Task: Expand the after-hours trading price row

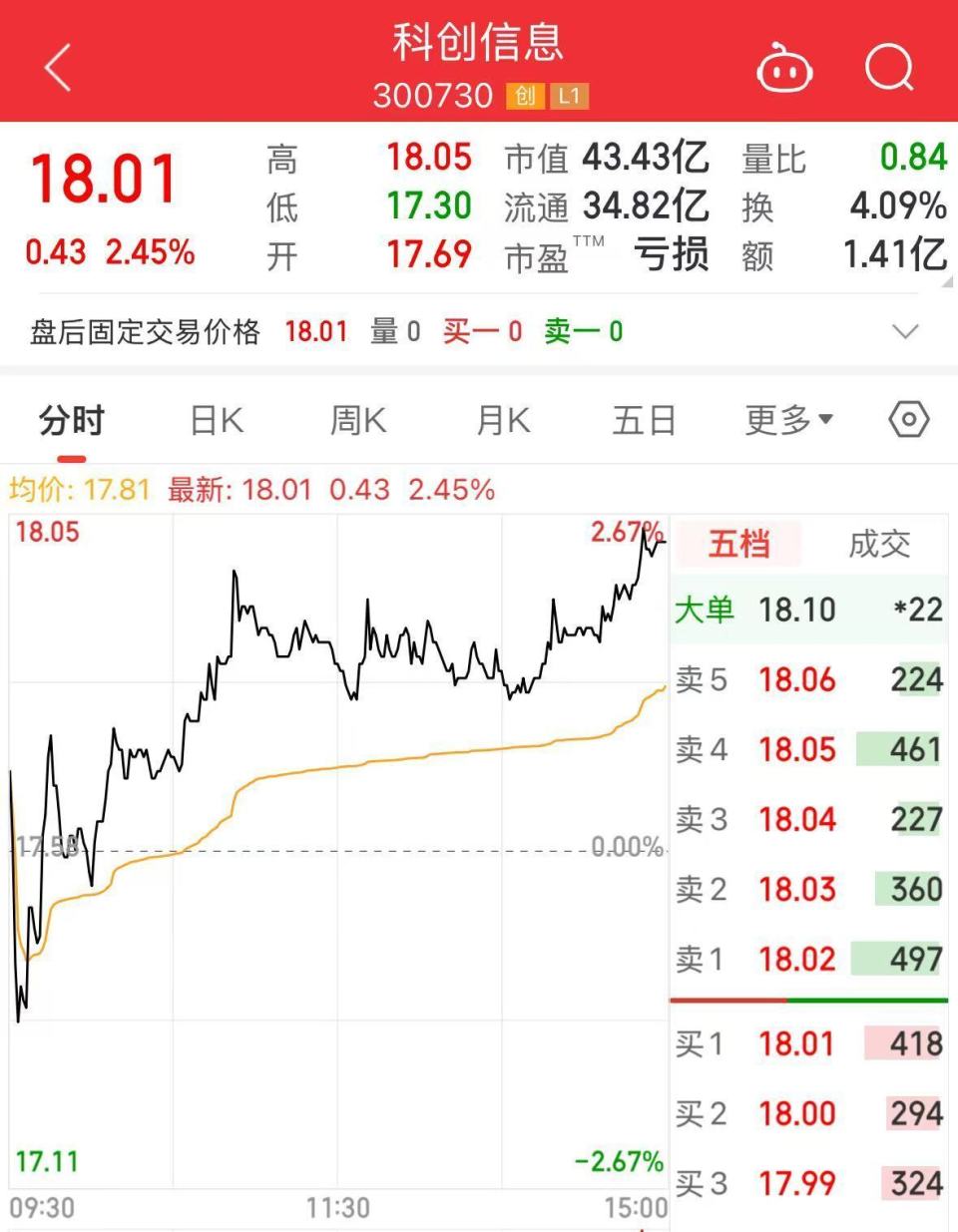Action: pyautogui.click(x=903, y=331)
